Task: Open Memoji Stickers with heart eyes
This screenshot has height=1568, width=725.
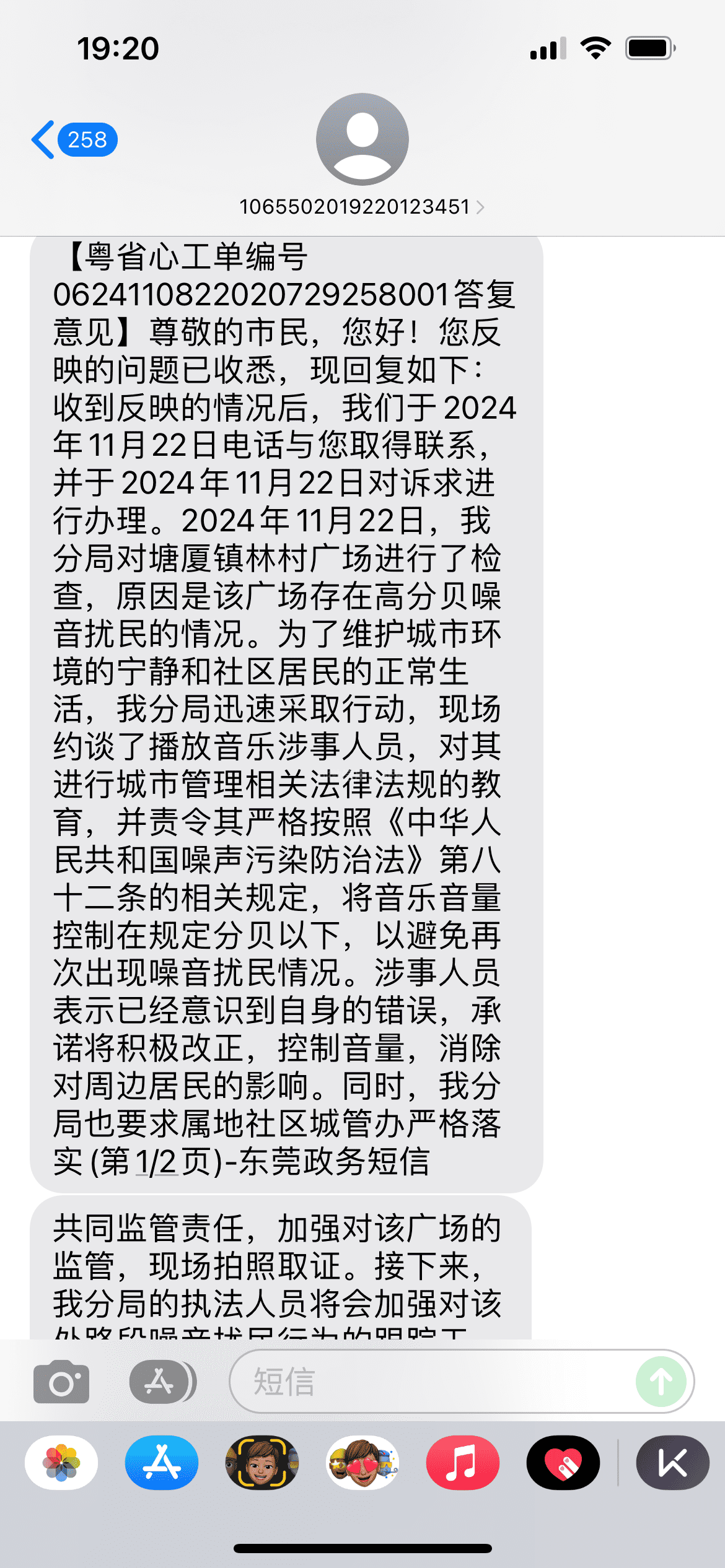Action: click(x=362, y=1463)
